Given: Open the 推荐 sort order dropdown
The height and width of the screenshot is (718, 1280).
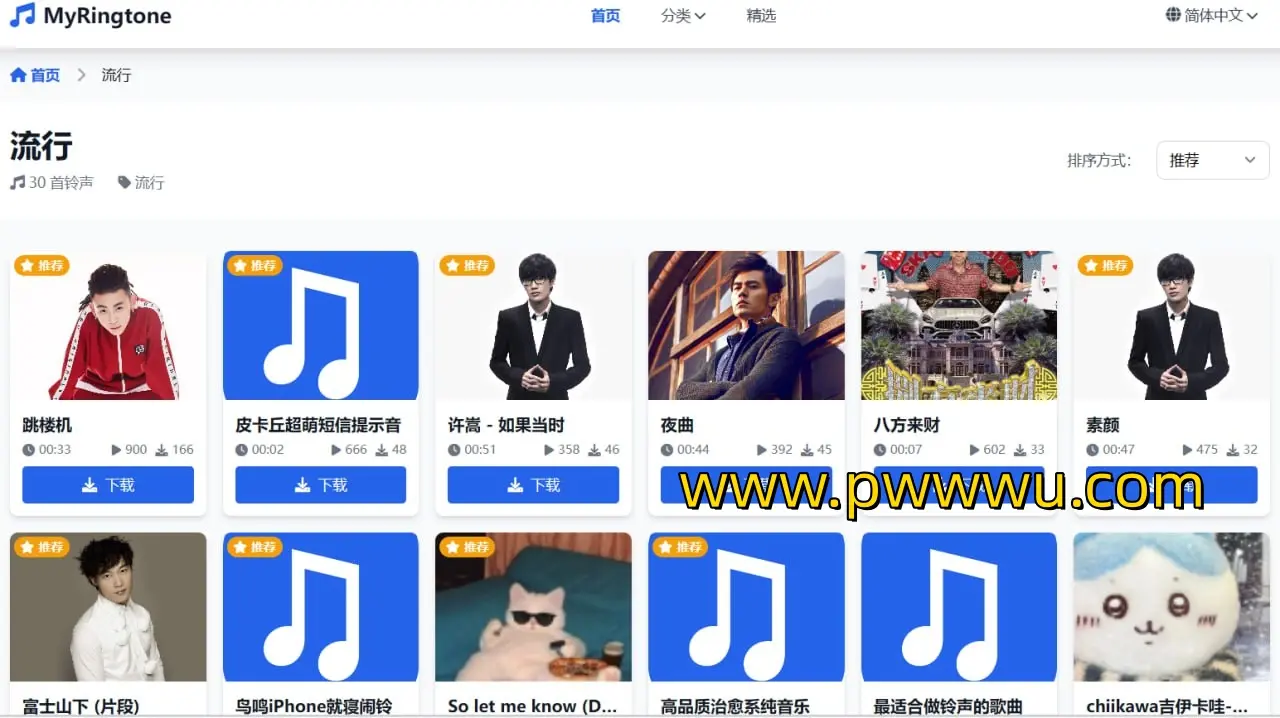Looking at the screenshot, I should click(1212, 160).
